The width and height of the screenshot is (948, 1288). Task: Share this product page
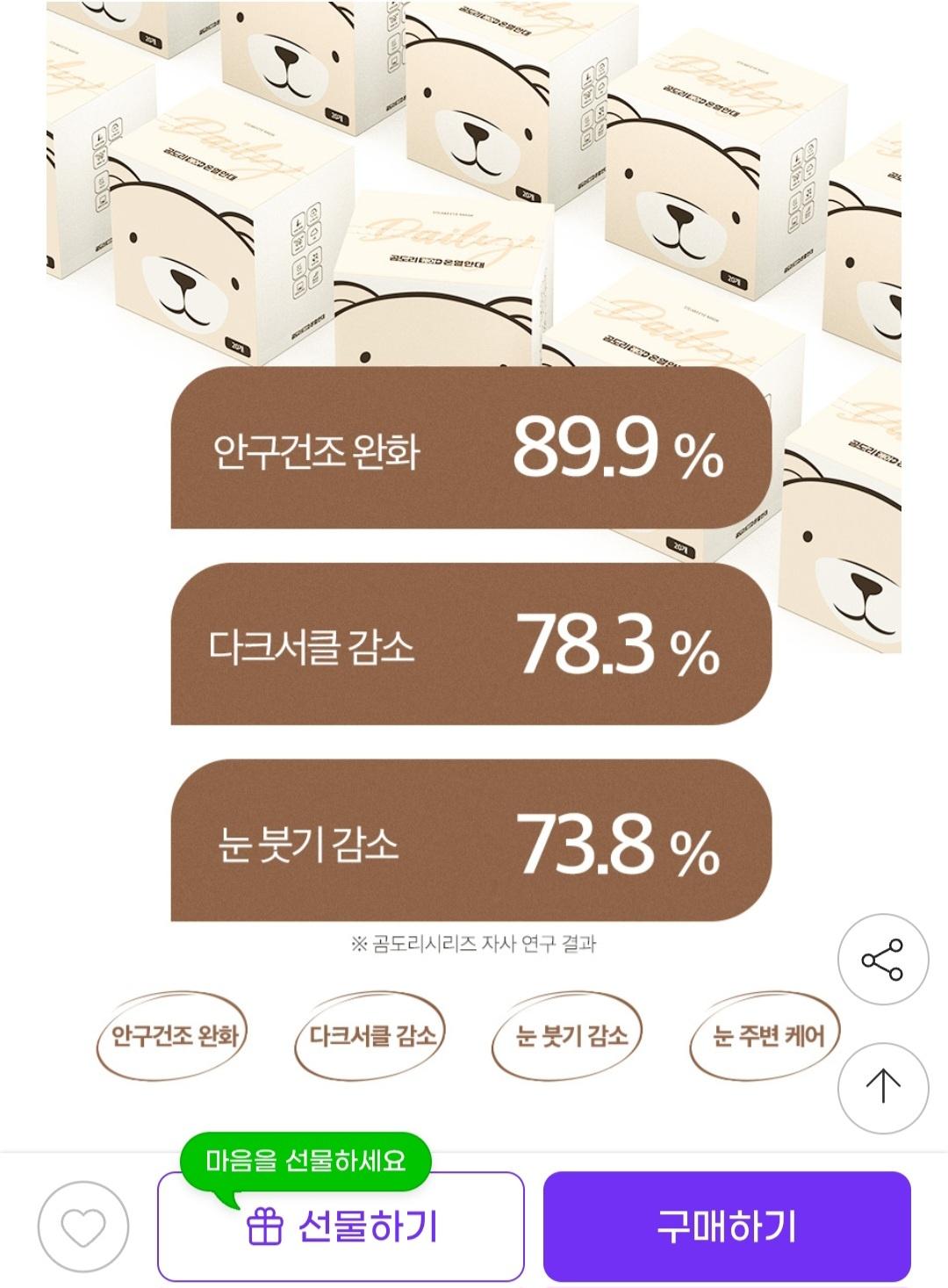point(882,960)
